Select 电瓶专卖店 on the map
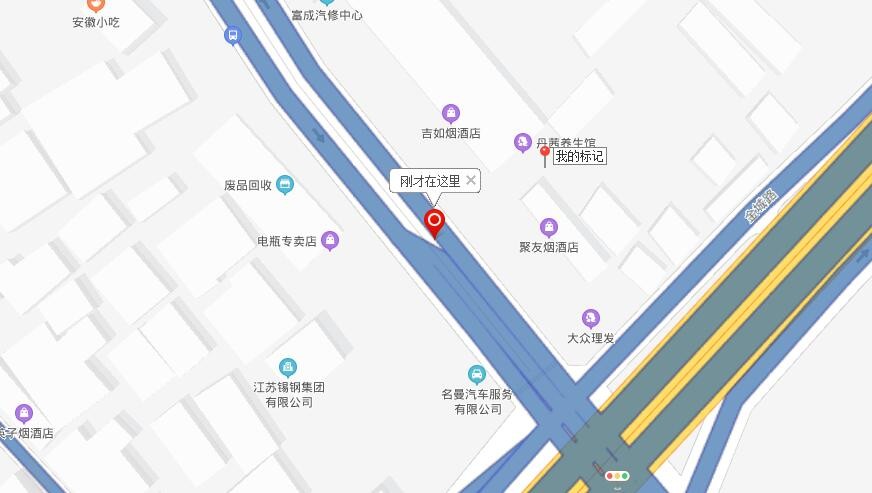Screen dimensions: 872x493 (330, 241)
